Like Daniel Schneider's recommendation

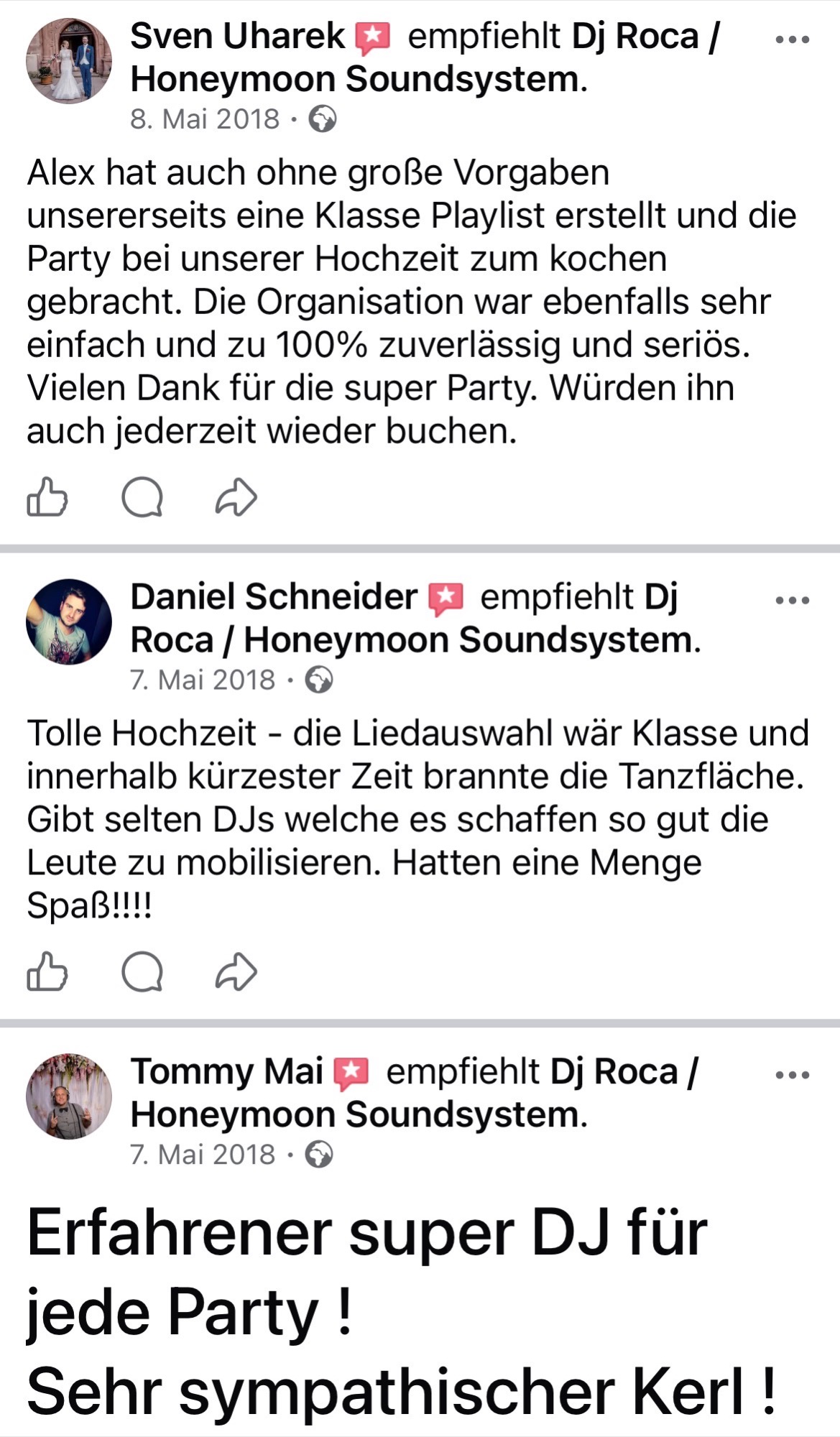47,971
